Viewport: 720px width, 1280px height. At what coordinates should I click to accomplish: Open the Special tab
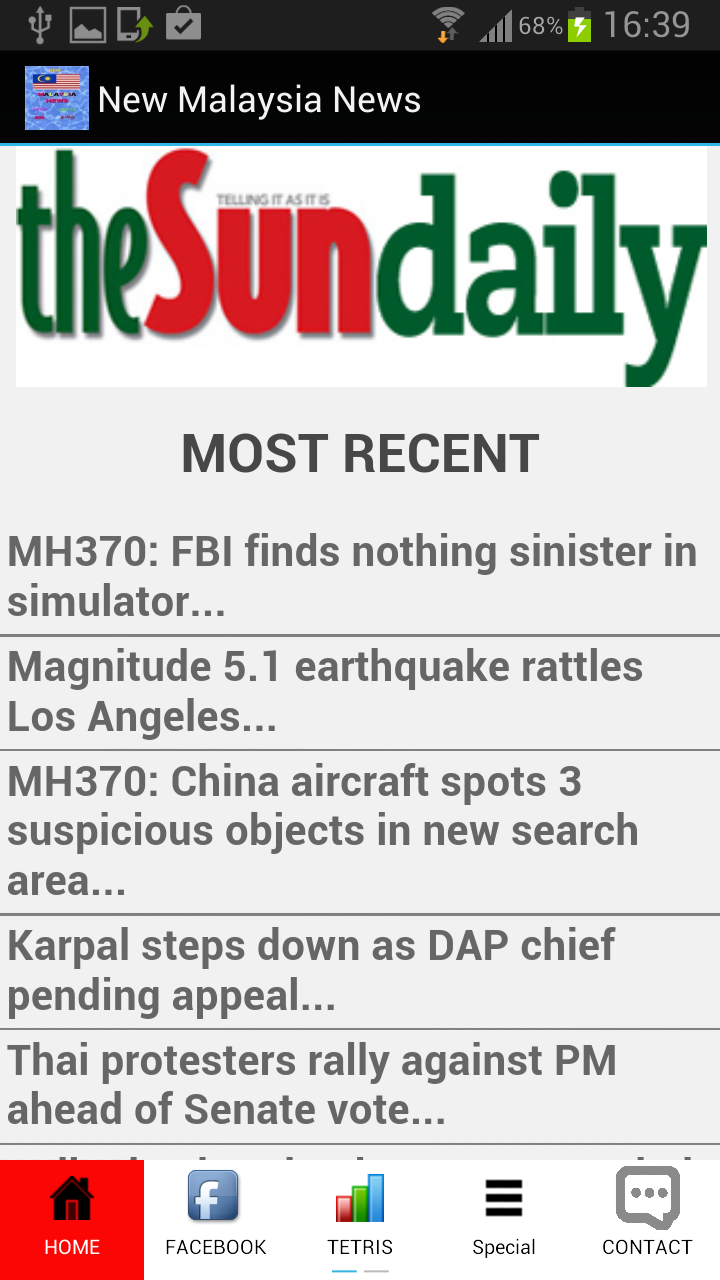click(504, 1219)
